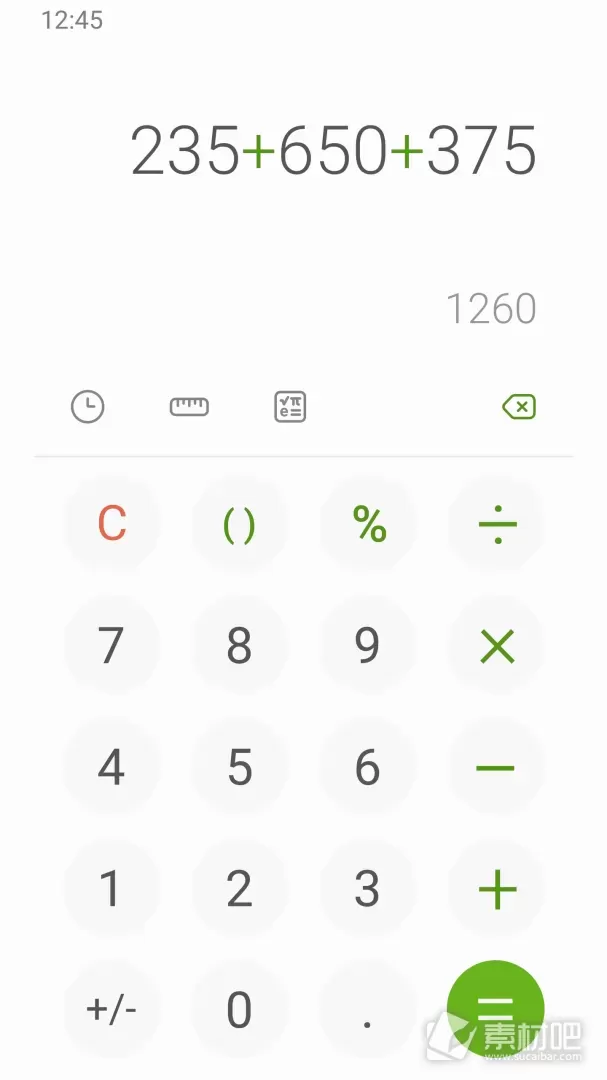Enter the digit 5
Viewport: 607px width, 1080px height.
tap(239, 767)
